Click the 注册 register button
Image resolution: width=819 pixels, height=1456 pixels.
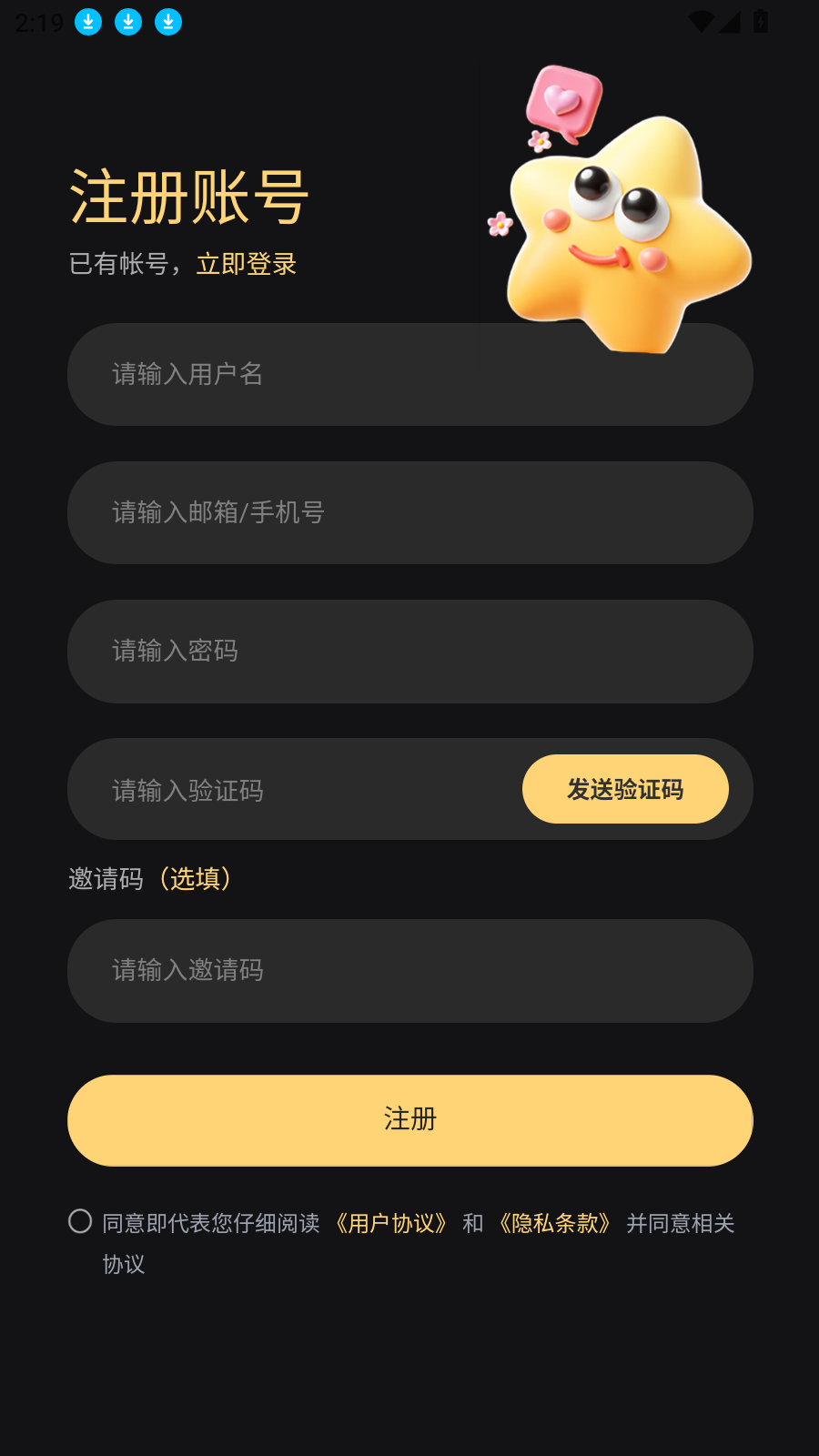[x=409, y=1120]
